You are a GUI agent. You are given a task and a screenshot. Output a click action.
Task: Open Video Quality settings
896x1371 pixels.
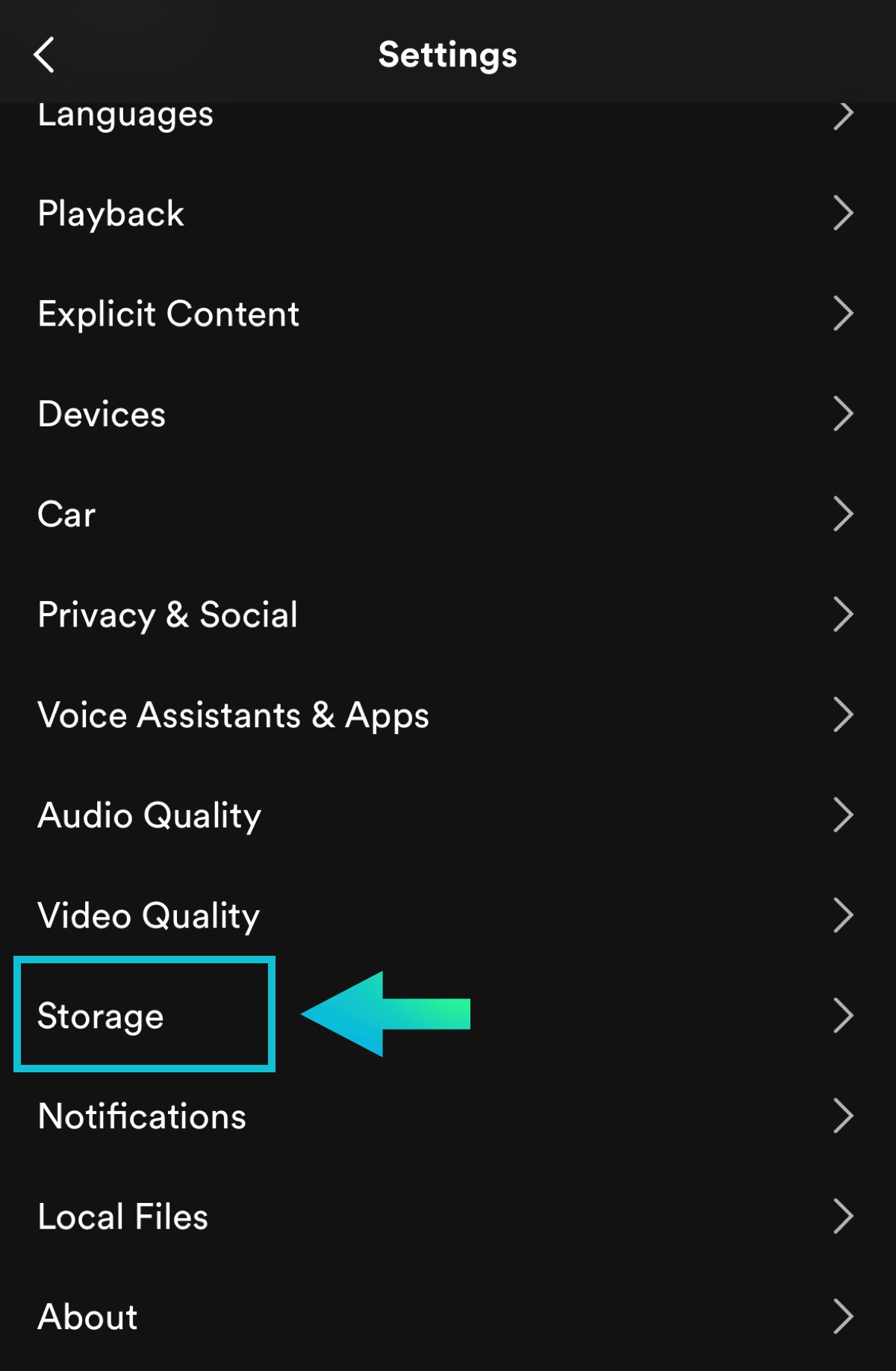point(149,915)
